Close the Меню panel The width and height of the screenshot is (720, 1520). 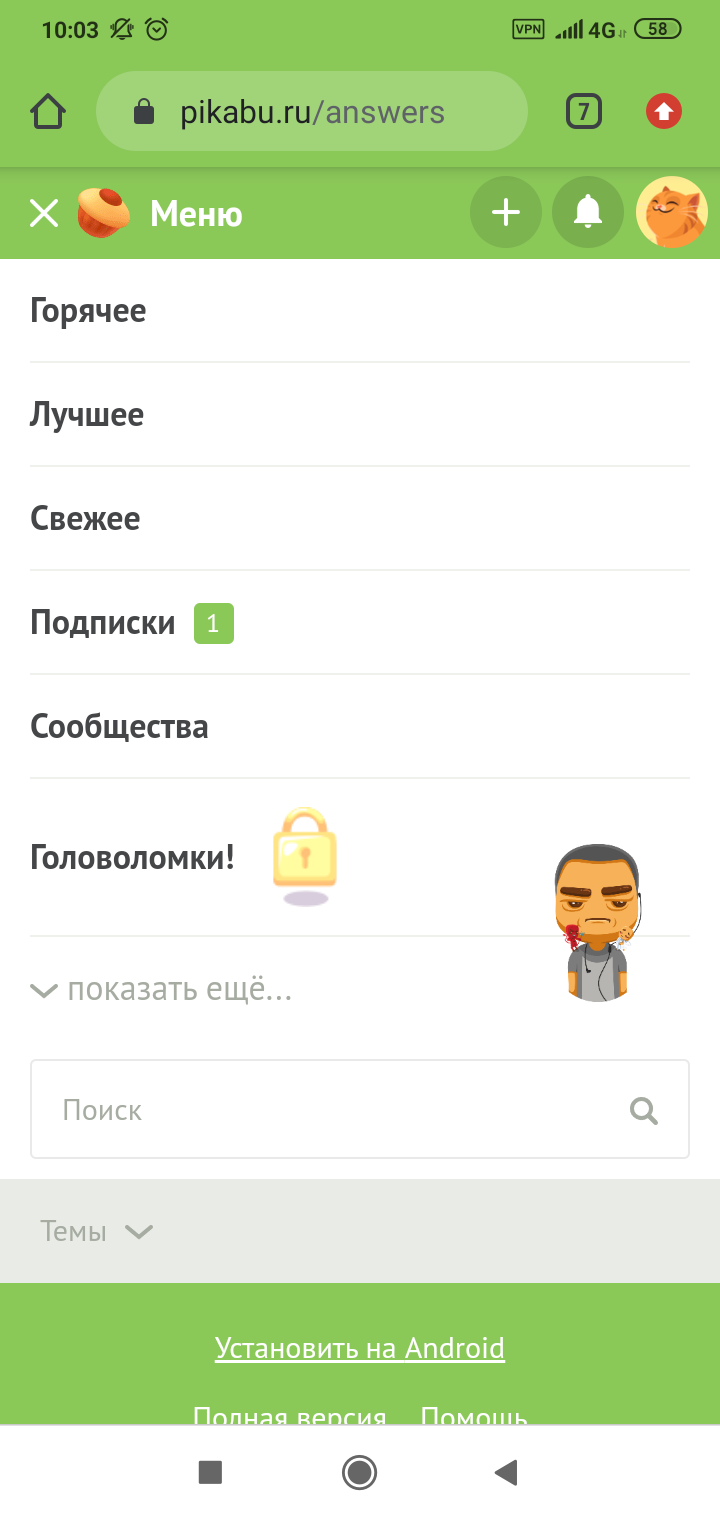coord(44,213)
